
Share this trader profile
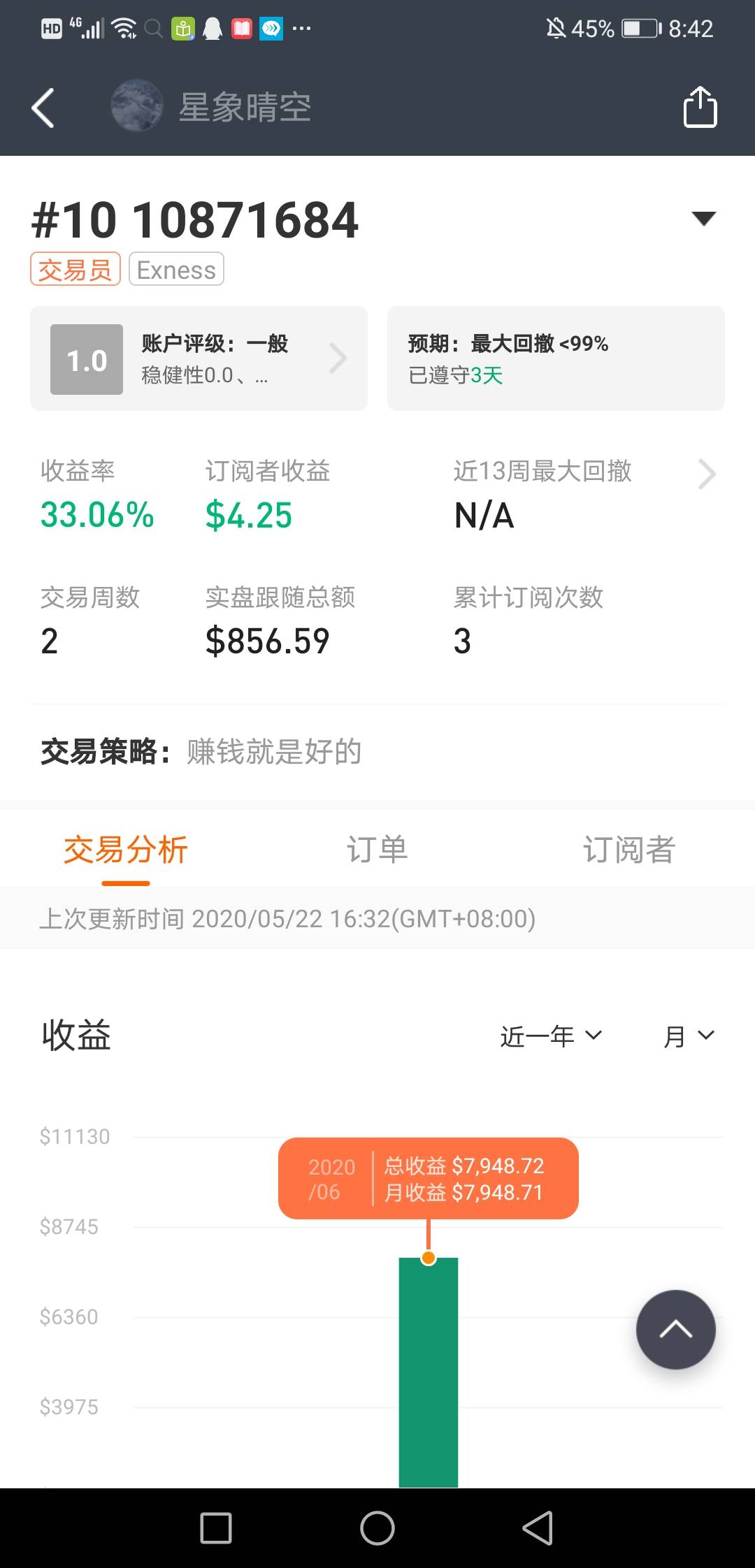[700, 107]
